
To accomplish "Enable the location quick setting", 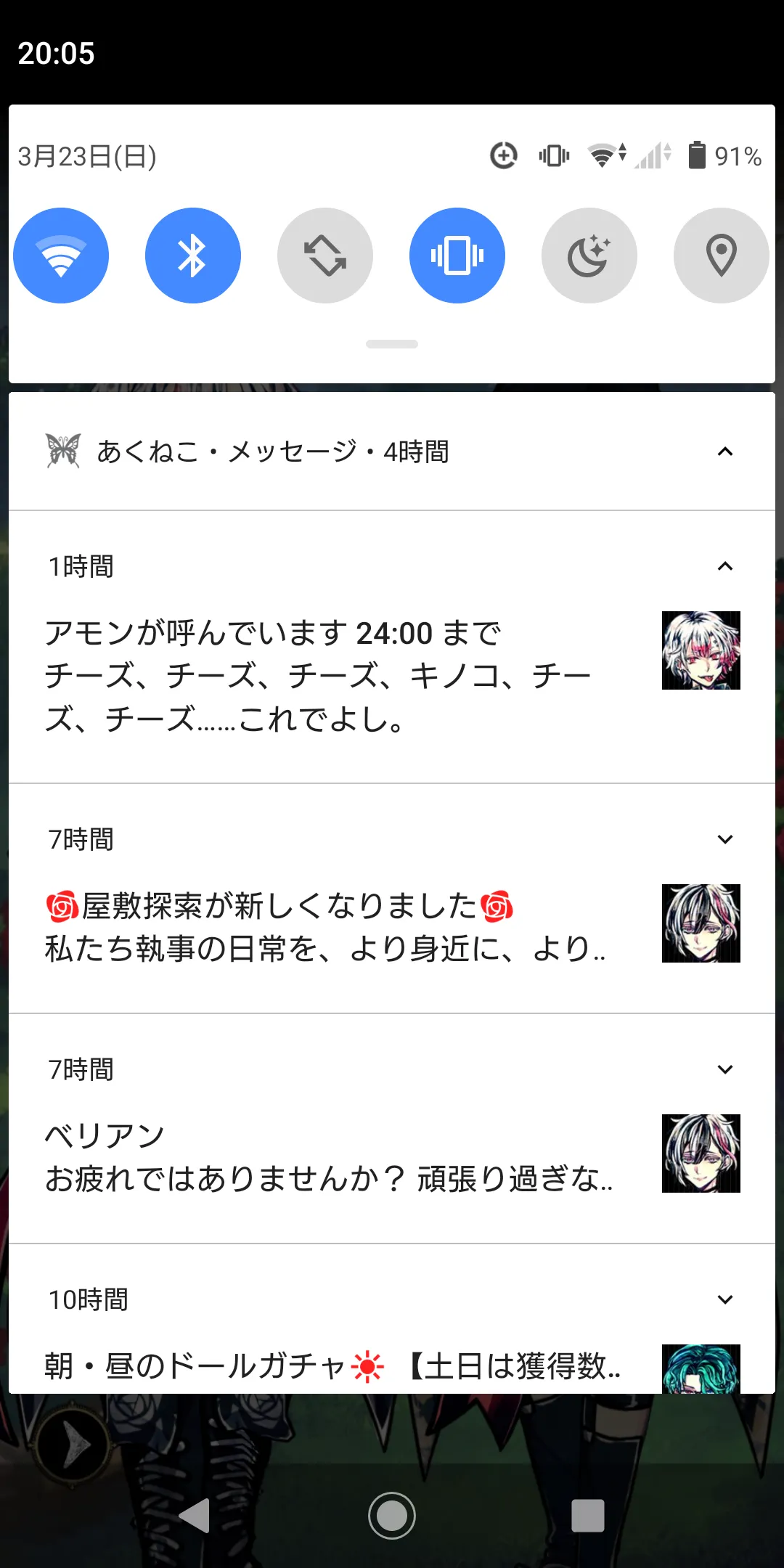I will [x=721, y=256].
